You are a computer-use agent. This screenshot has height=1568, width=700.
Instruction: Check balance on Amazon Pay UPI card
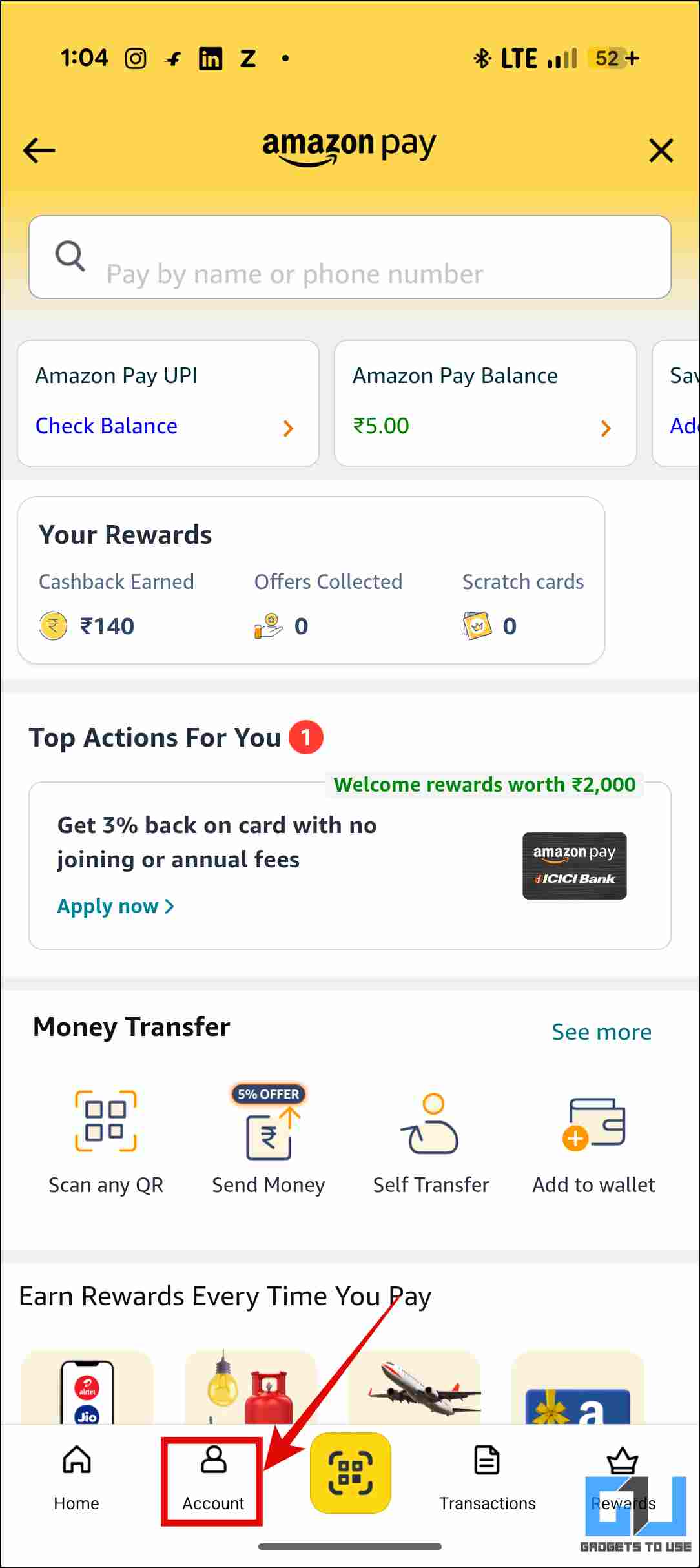coord(167,426)
